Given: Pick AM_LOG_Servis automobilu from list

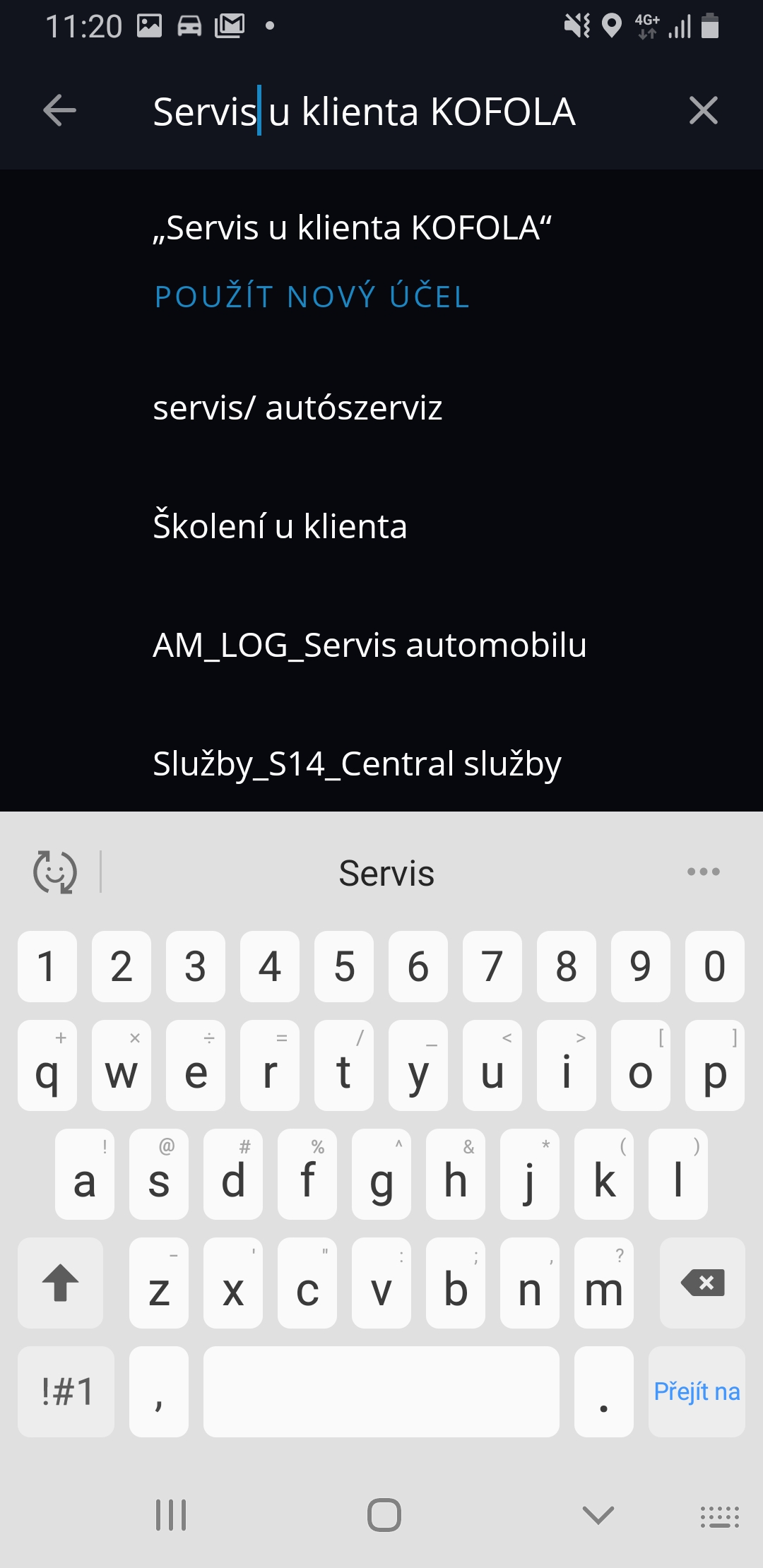Looking at the screenshot, I should pos(369,646).
